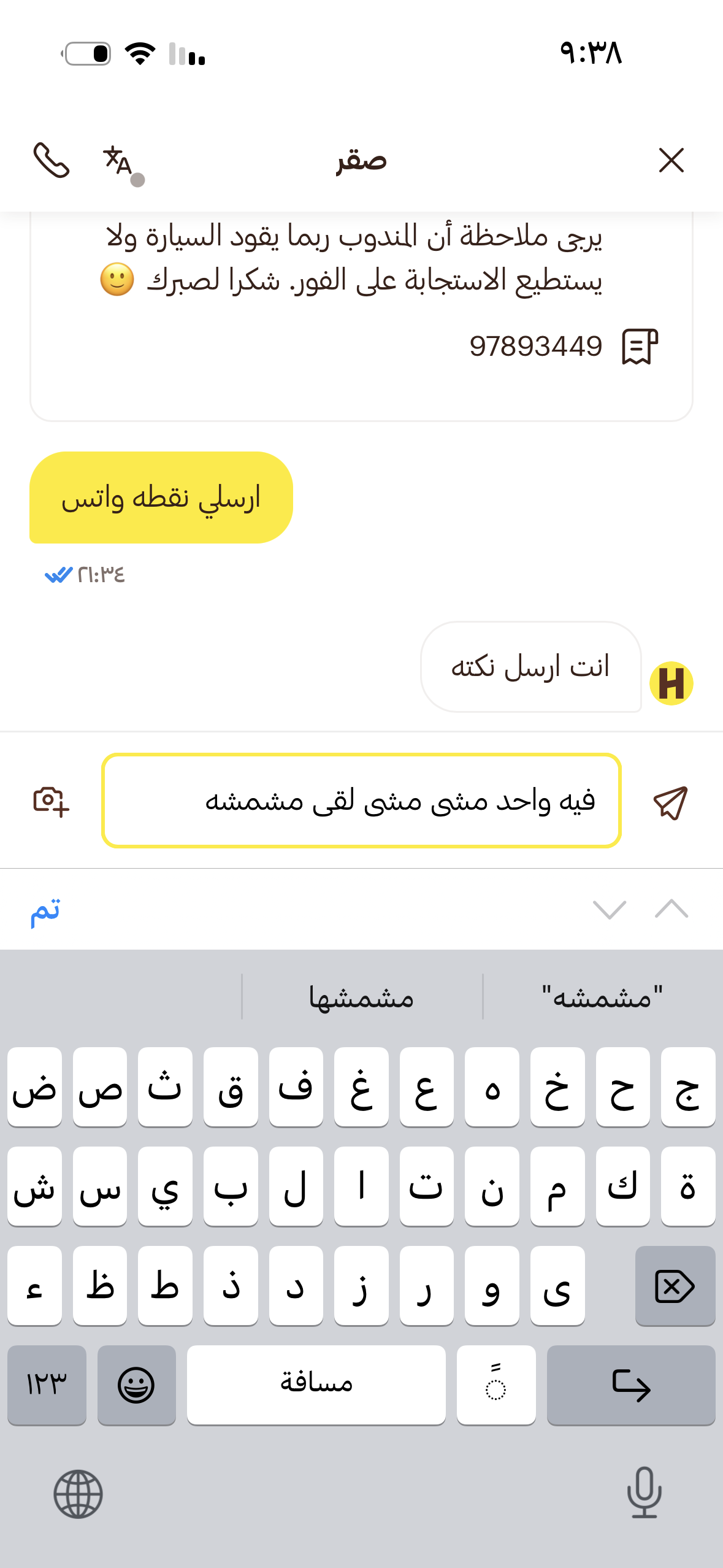Close the chat with صقر
This screenshot has width=723, height=1568.
671,160
